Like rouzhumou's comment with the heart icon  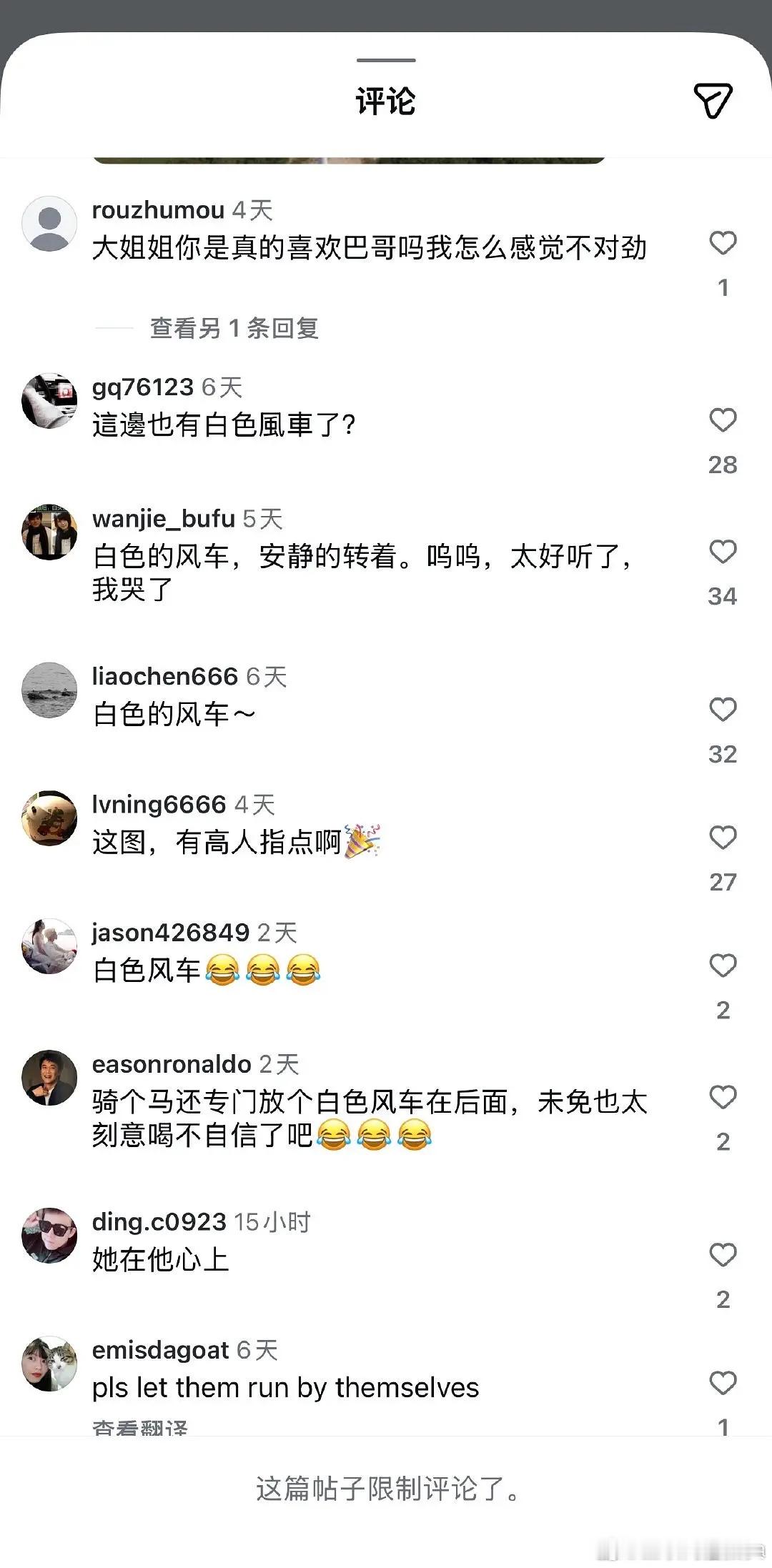point(723,244)
